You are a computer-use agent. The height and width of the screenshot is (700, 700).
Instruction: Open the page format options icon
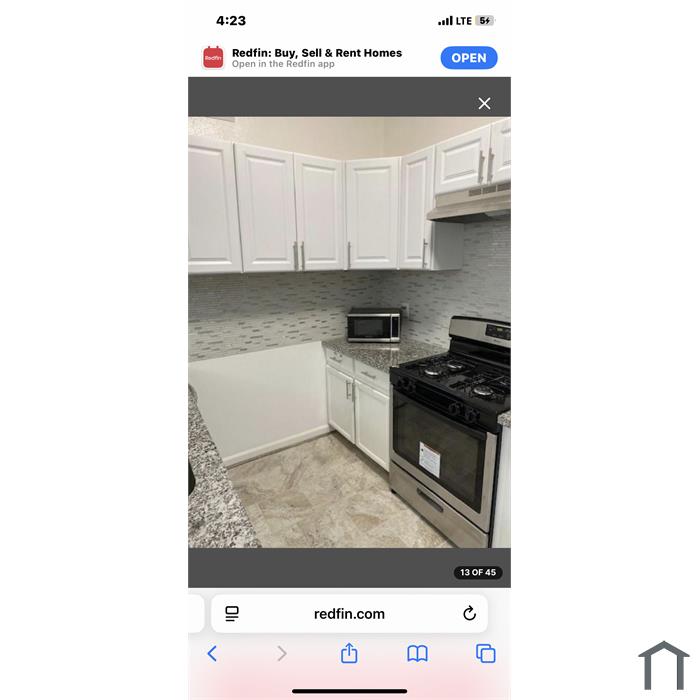point(232,614)
